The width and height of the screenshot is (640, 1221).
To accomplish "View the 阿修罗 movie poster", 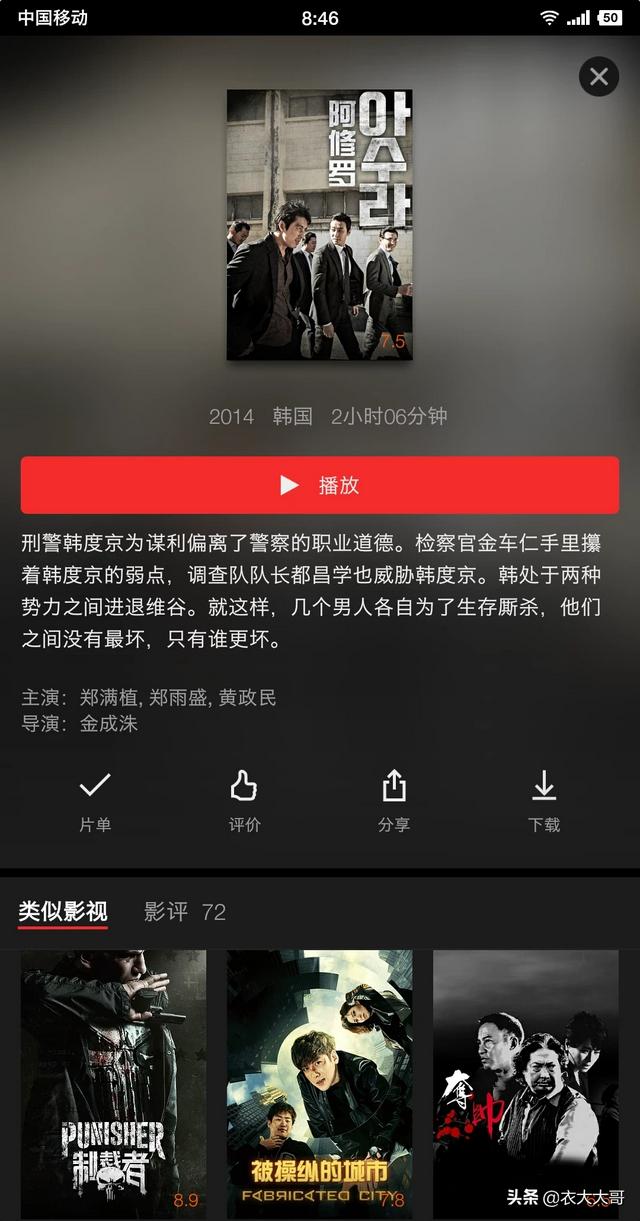I will point(320,225).
